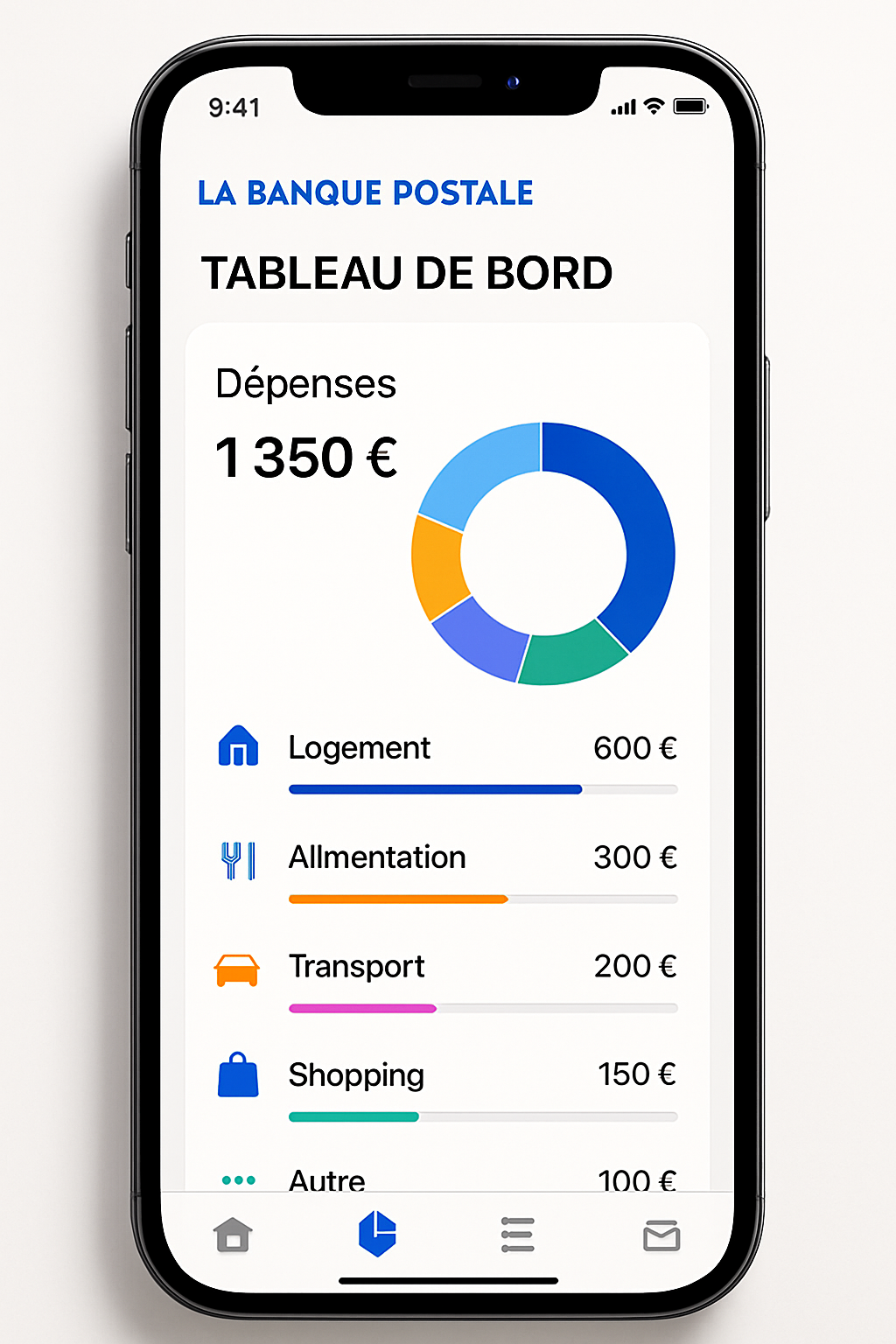Open the messages envelope icon
This screenshot has height=1344, width=896.
point(662,1234)
